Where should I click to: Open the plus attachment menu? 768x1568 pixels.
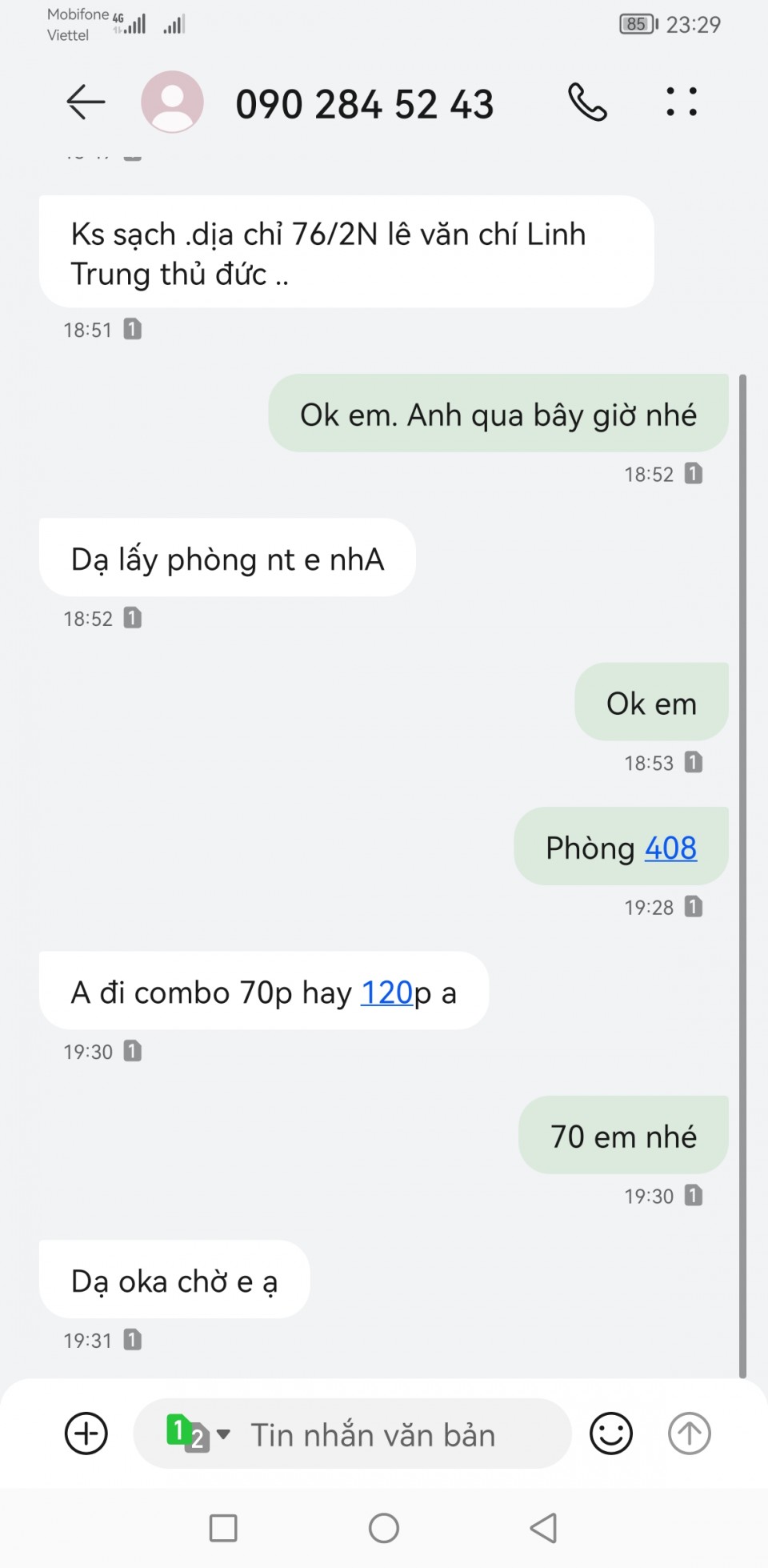[x=86, y=1434]
